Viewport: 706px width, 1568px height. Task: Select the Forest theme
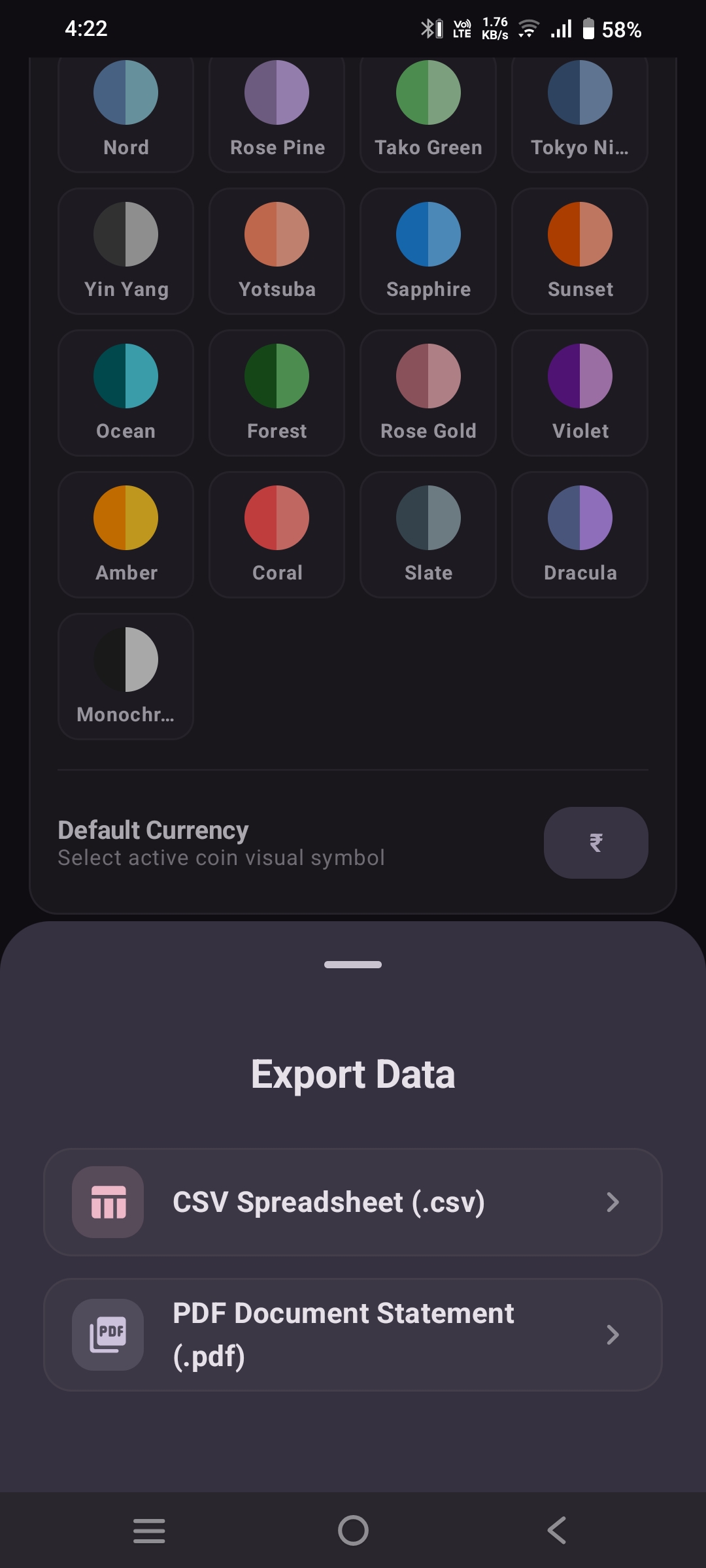(277, 393)
